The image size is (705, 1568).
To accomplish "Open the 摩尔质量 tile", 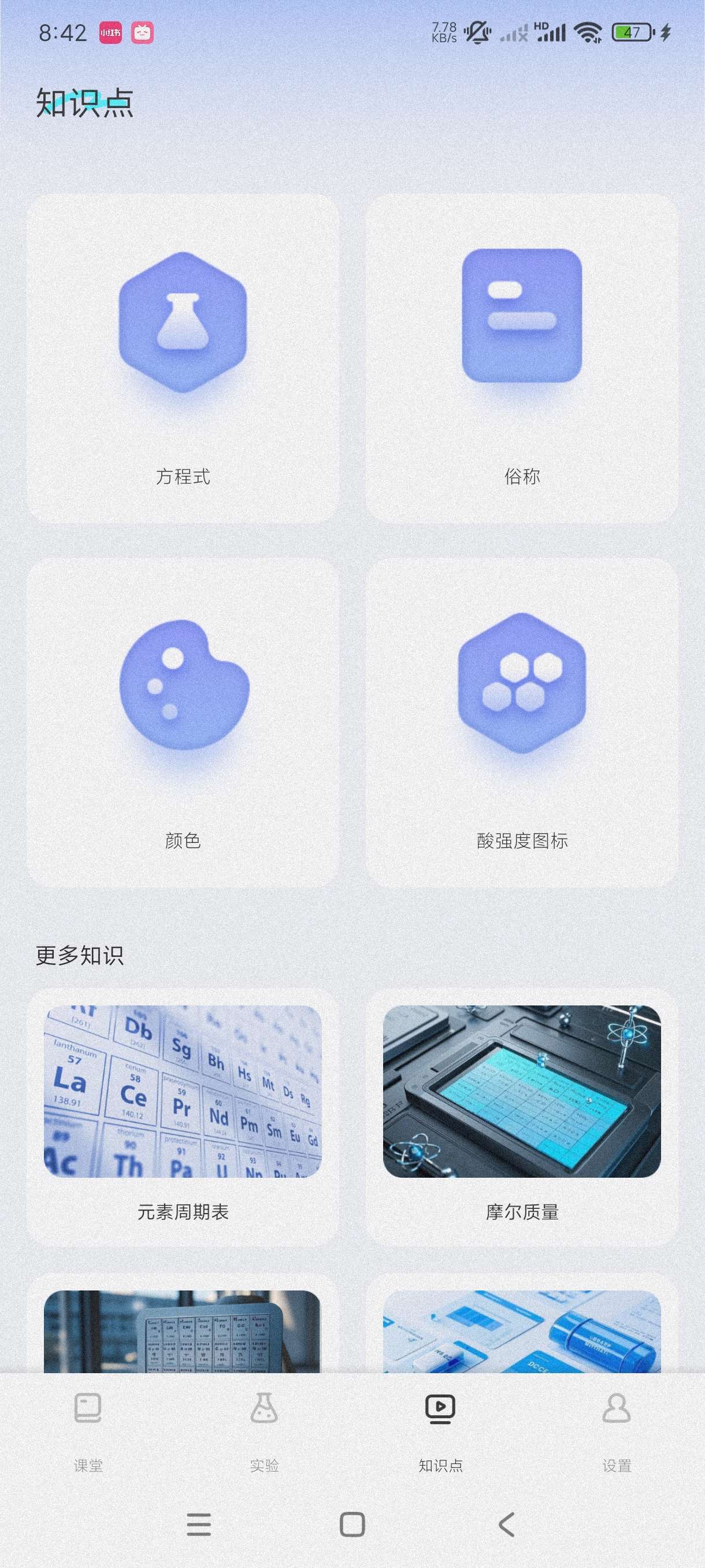I will point(521,1115).
